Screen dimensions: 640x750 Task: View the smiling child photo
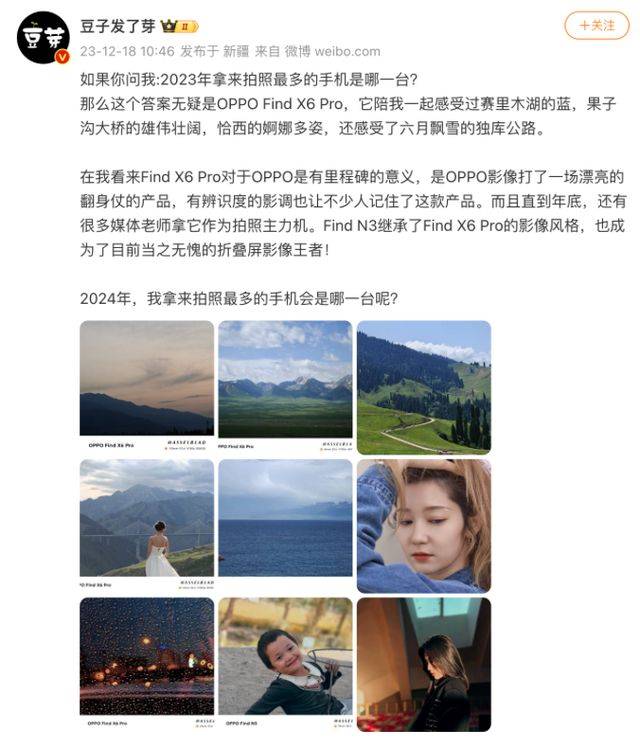pyautogui.click(x=285, y=663)
